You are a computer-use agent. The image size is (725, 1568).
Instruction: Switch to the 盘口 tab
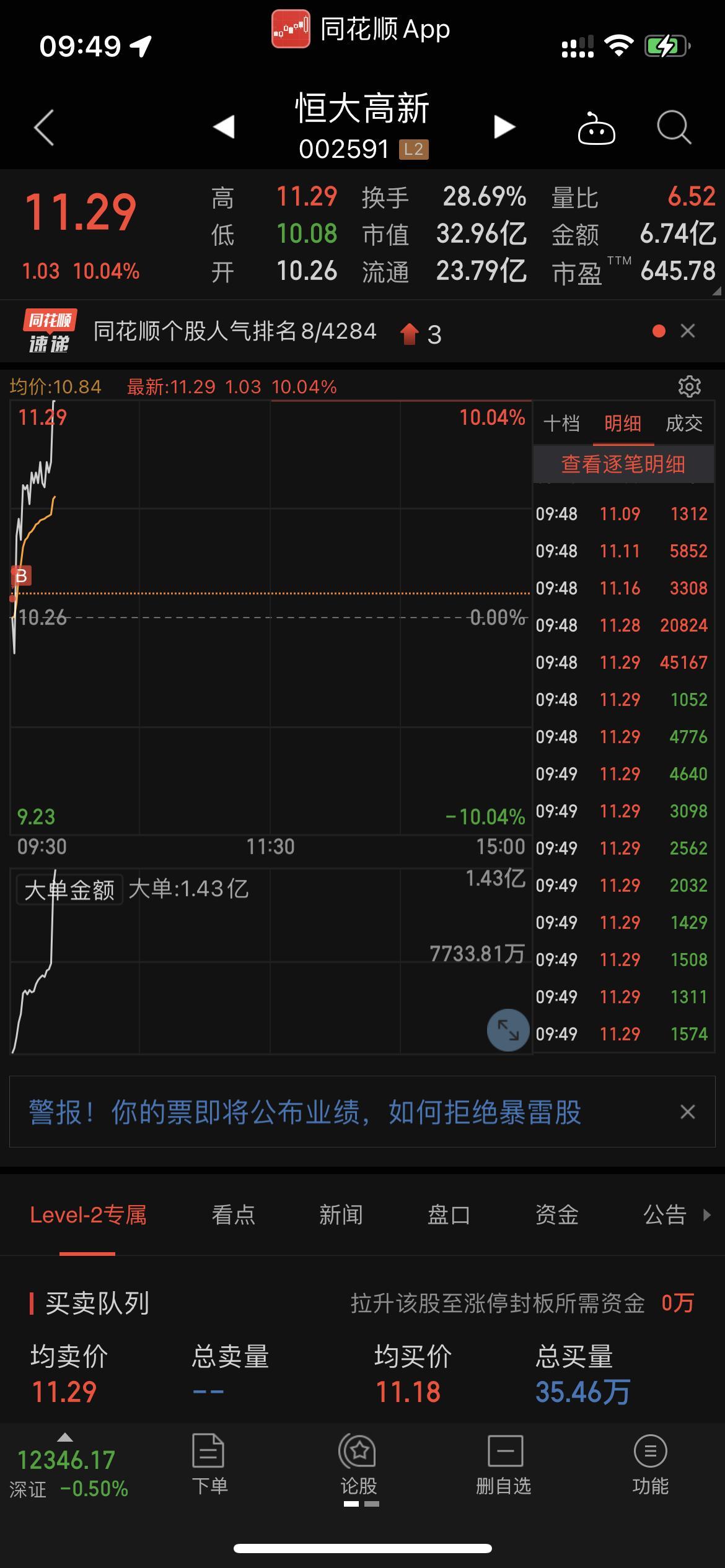point(449,1214)
